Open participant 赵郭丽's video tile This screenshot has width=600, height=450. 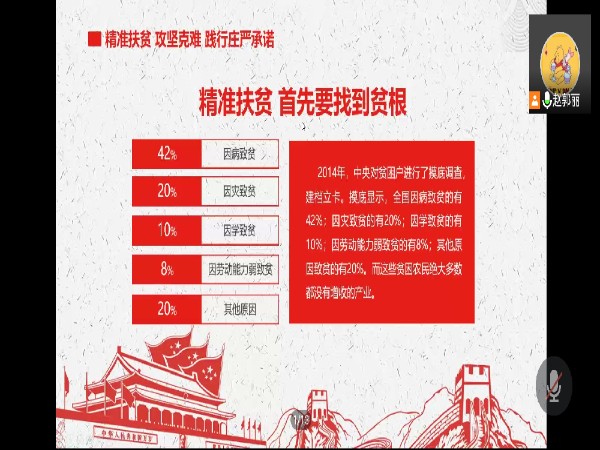(x=558, y=62)
